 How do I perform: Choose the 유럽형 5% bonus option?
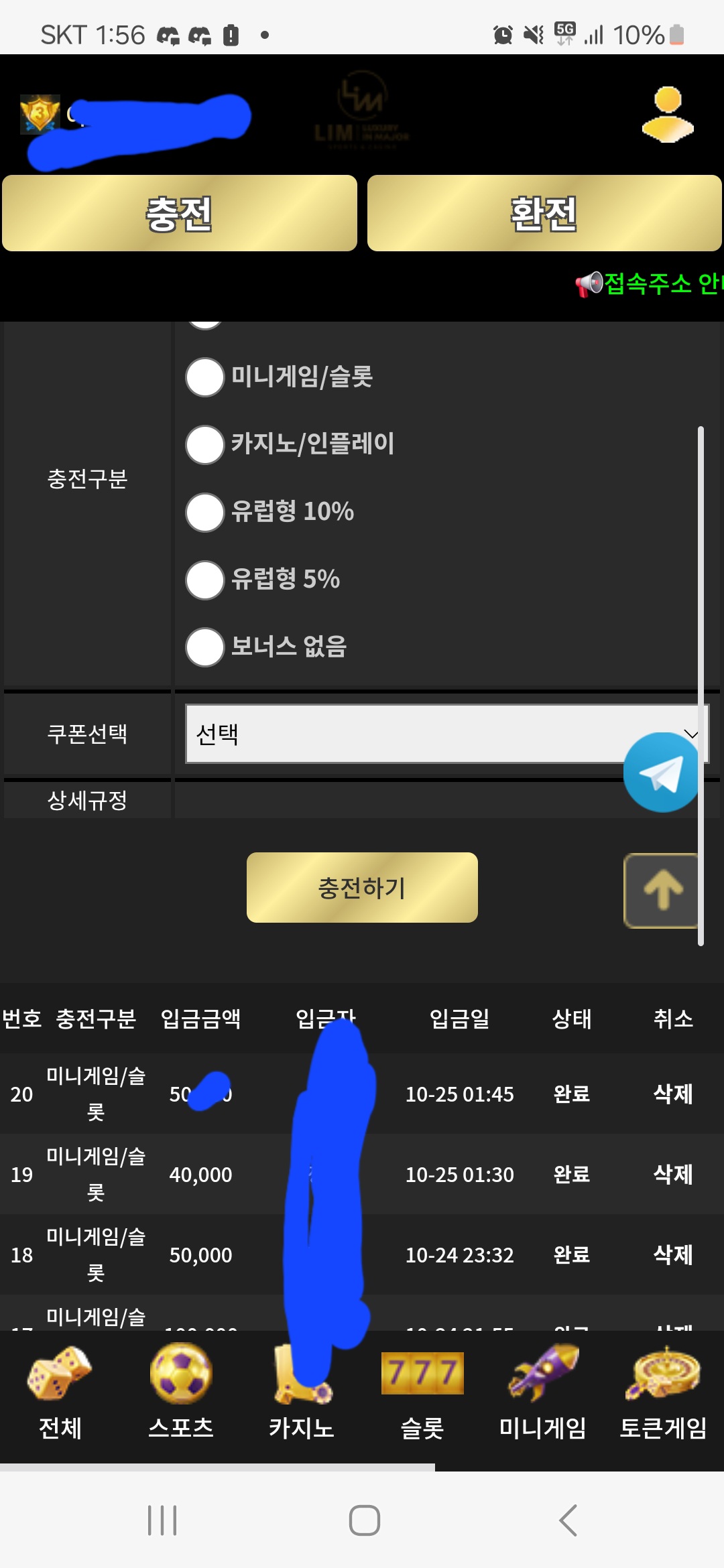click(205, 580)
